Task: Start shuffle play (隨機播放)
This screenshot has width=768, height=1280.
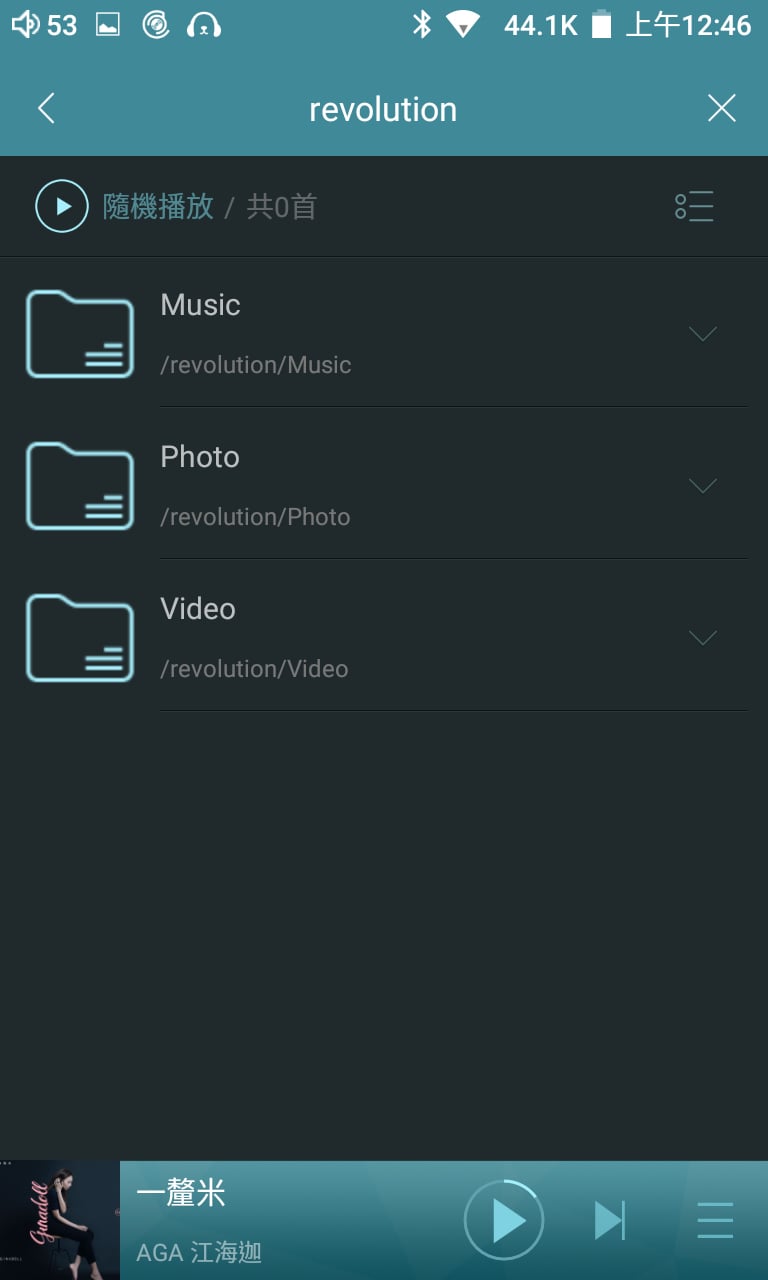Action: (125, 206)
